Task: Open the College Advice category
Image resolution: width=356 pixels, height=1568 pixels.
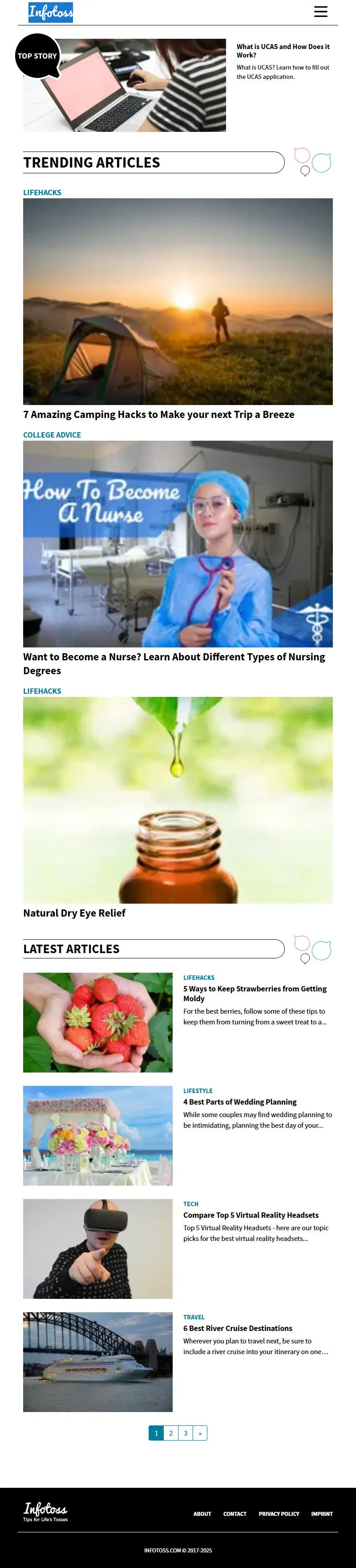Action: point(52,434)
